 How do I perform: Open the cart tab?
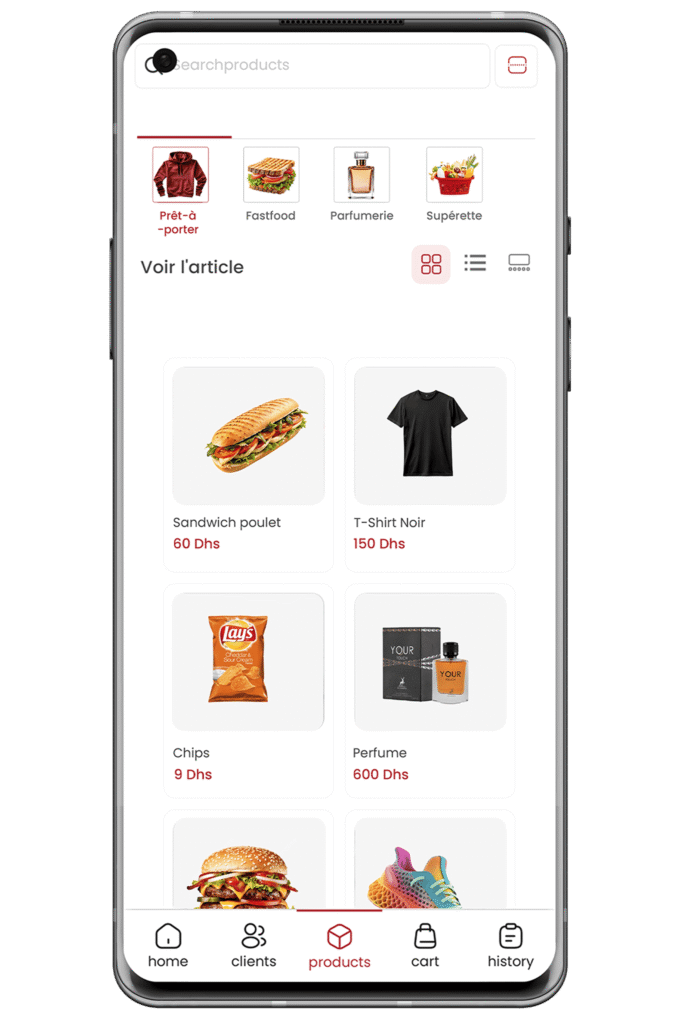click(x=425, y=946)
